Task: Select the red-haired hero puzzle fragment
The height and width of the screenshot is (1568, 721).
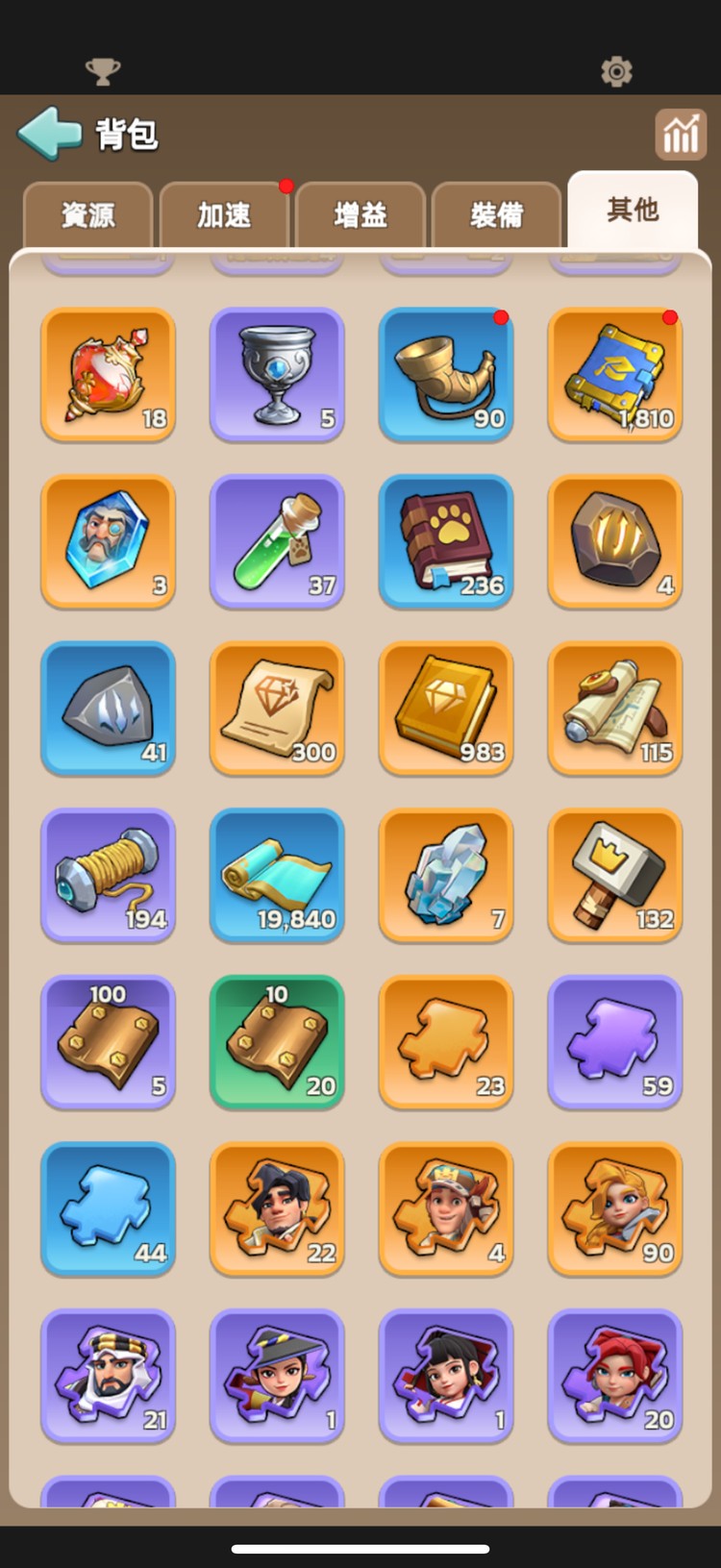Action: point(615,1376)
